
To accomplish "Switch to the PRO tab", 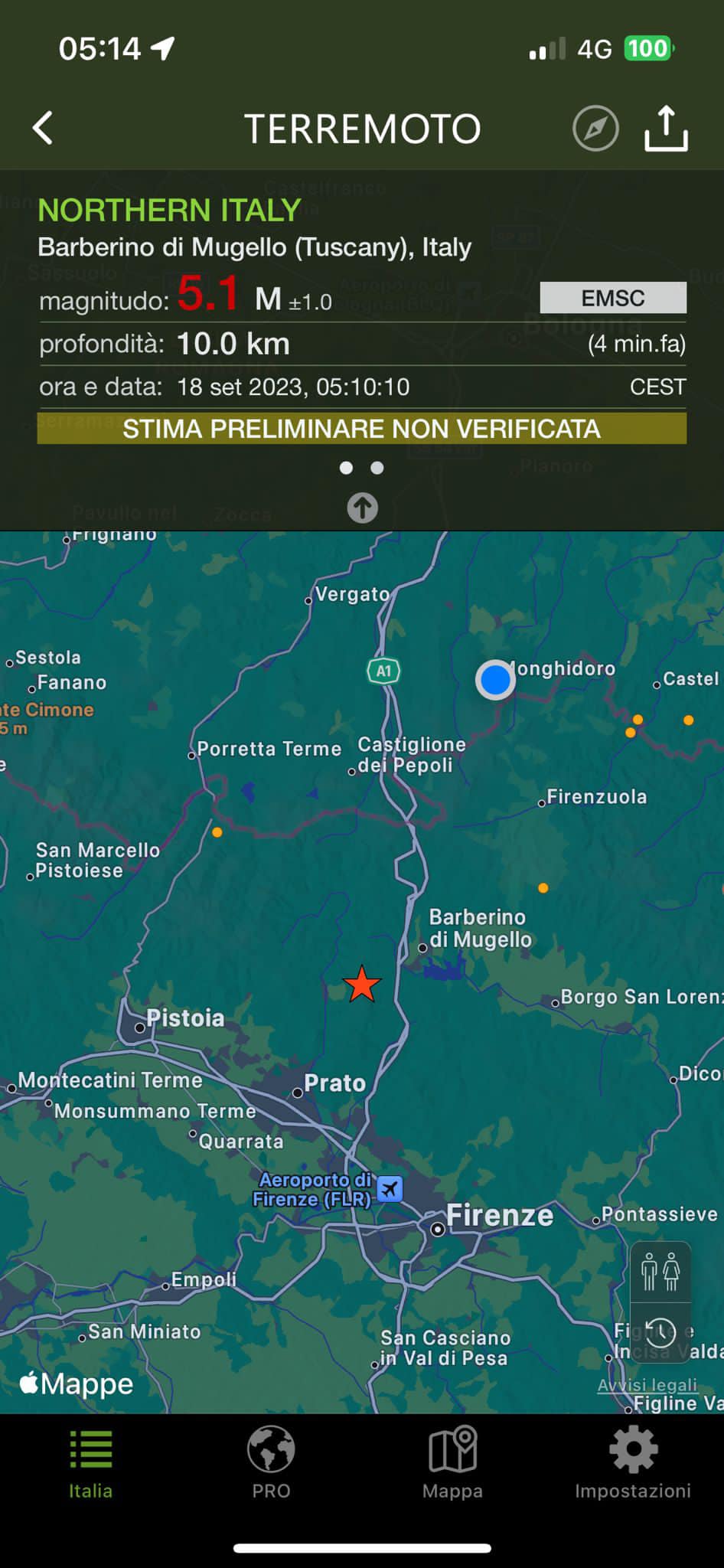I will (x=271, y=1465).
